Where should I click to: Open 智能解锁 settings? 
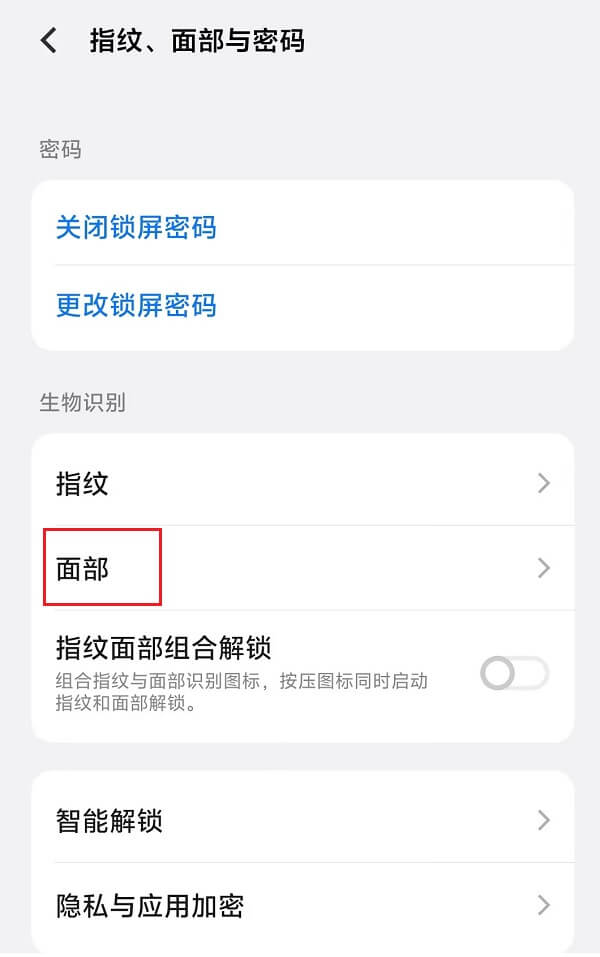(302, 822)
